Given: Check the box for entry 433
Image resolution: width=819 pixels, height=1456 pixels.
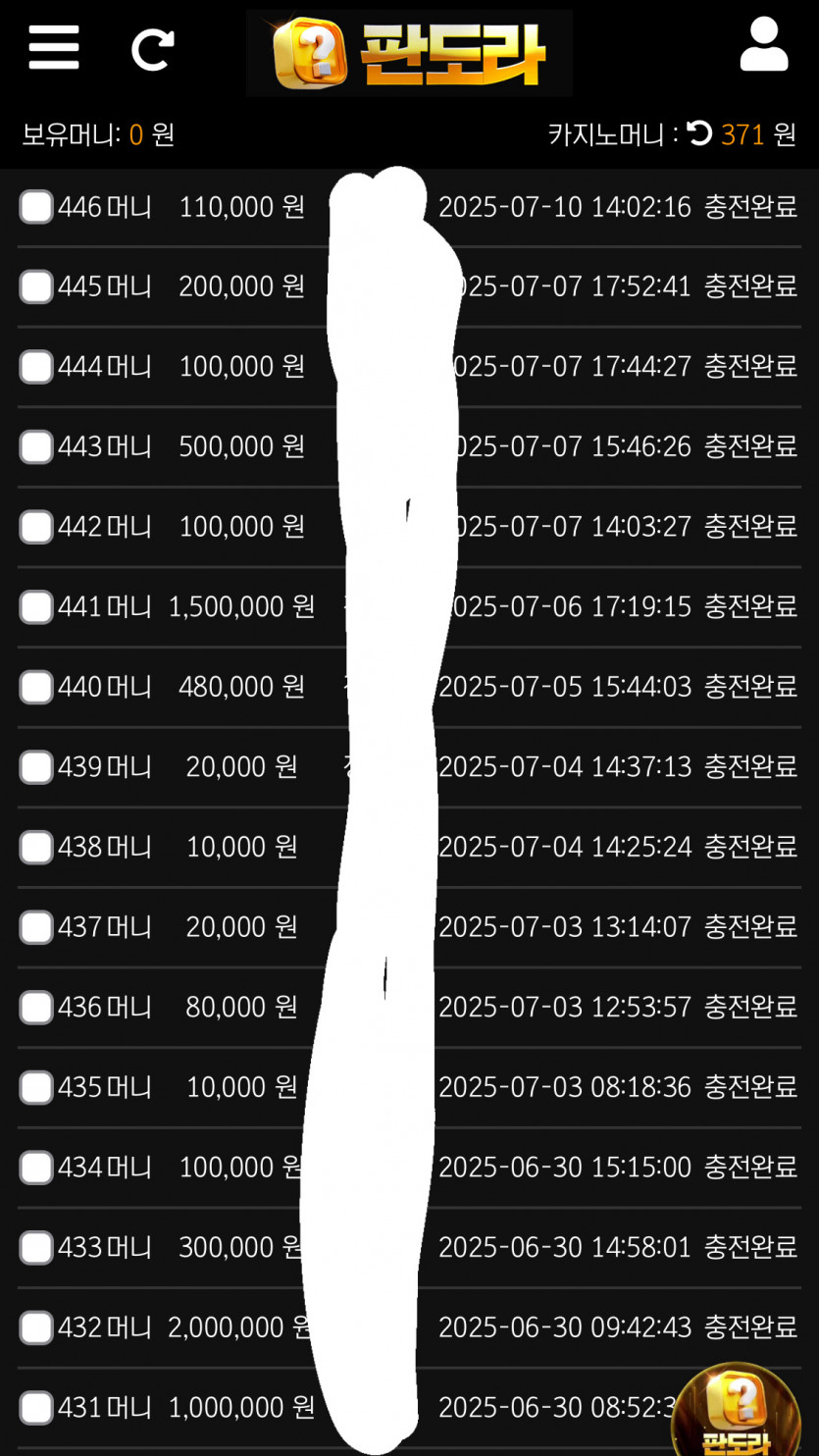Looking at the screenshot, I should pos(36,1248).
